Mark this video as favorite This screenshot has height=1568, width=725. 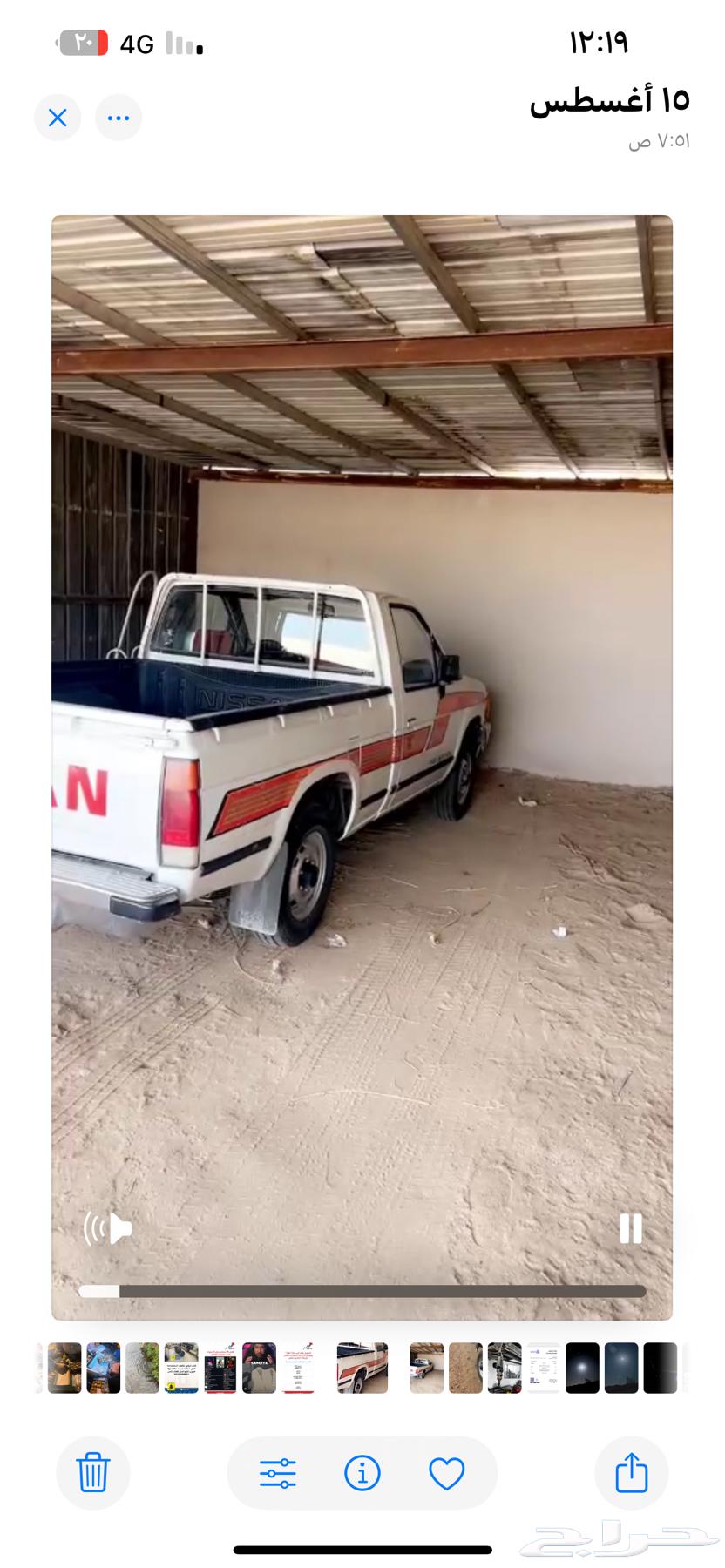(447, 1473)
